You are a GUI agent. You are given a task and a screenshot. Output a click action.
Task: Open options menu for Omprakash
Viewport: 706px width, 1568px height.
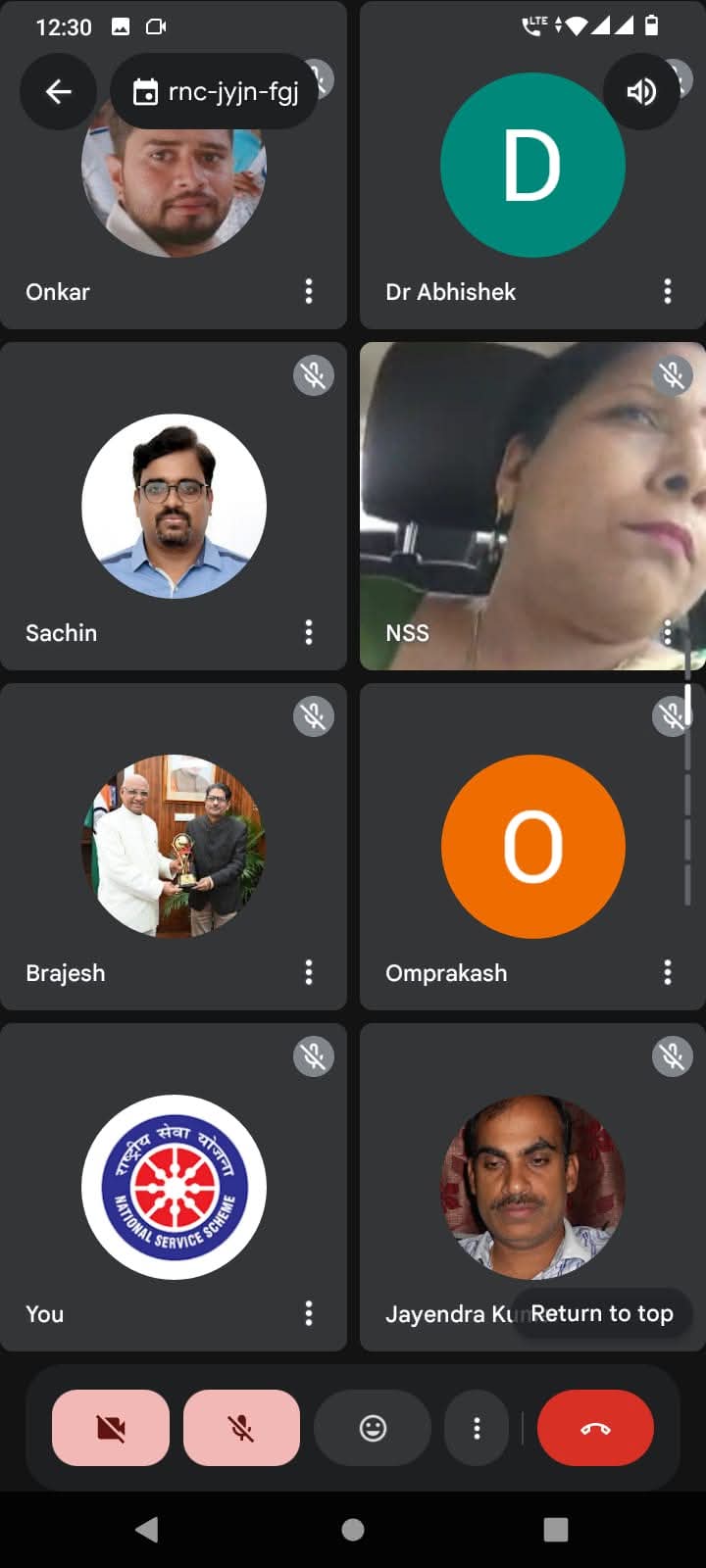point(668,972)
